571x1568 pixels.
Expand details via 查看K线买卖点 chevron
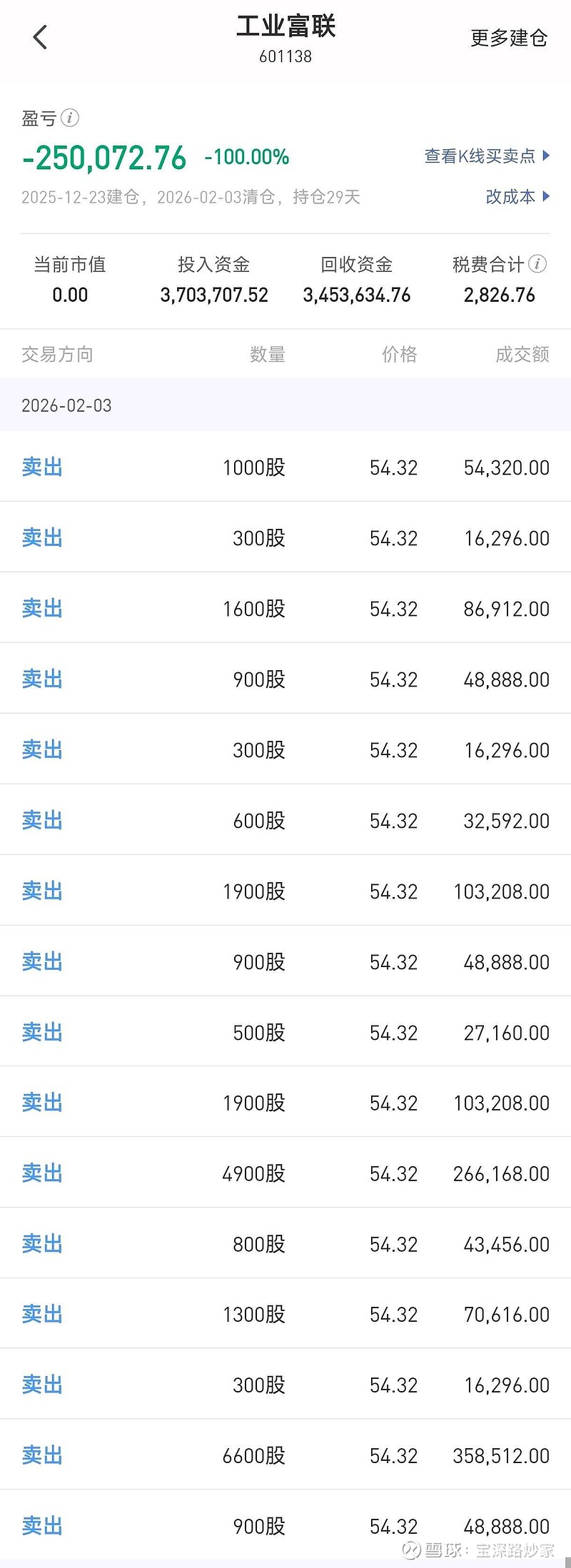coord(545,156)
